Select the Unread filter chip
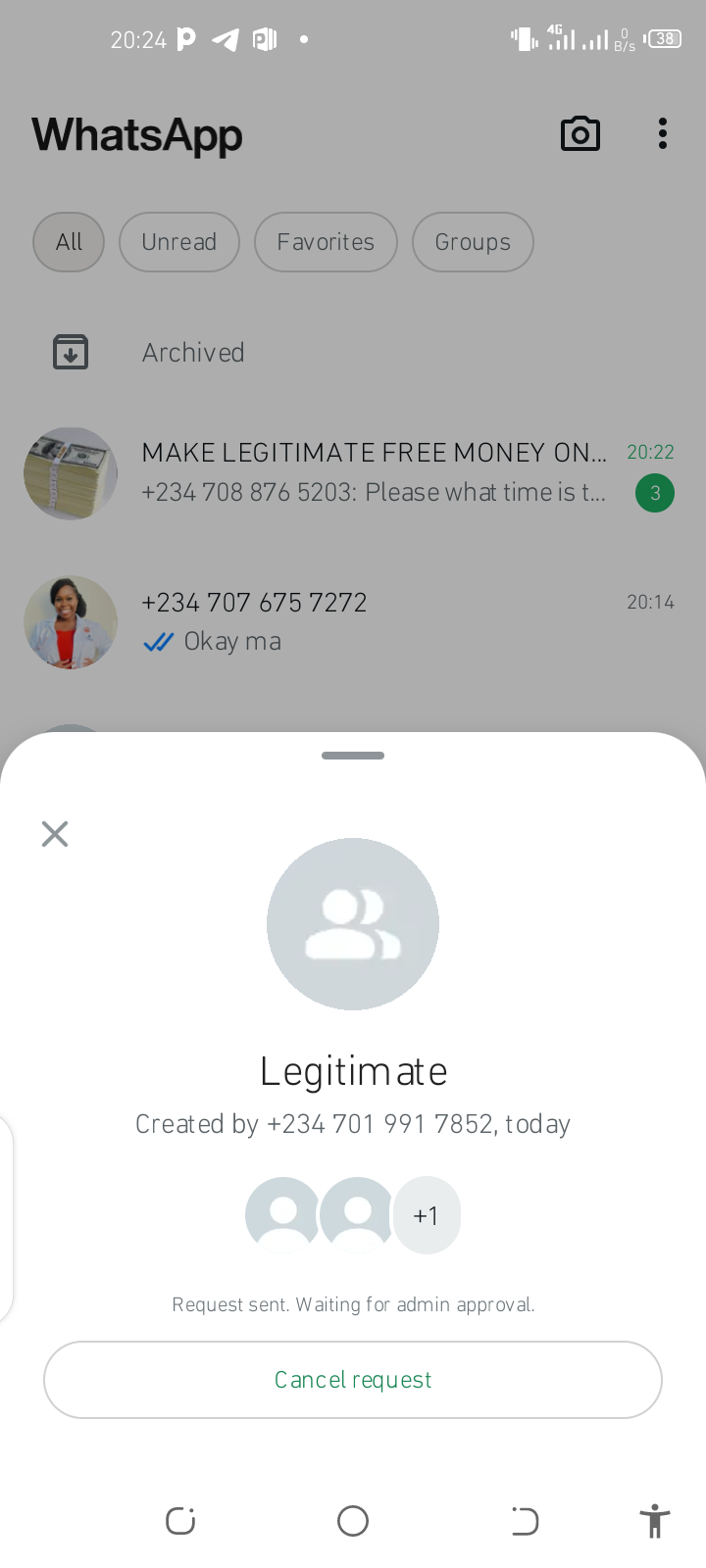The height and width of the screenshot is (1568, 706). 178,242
